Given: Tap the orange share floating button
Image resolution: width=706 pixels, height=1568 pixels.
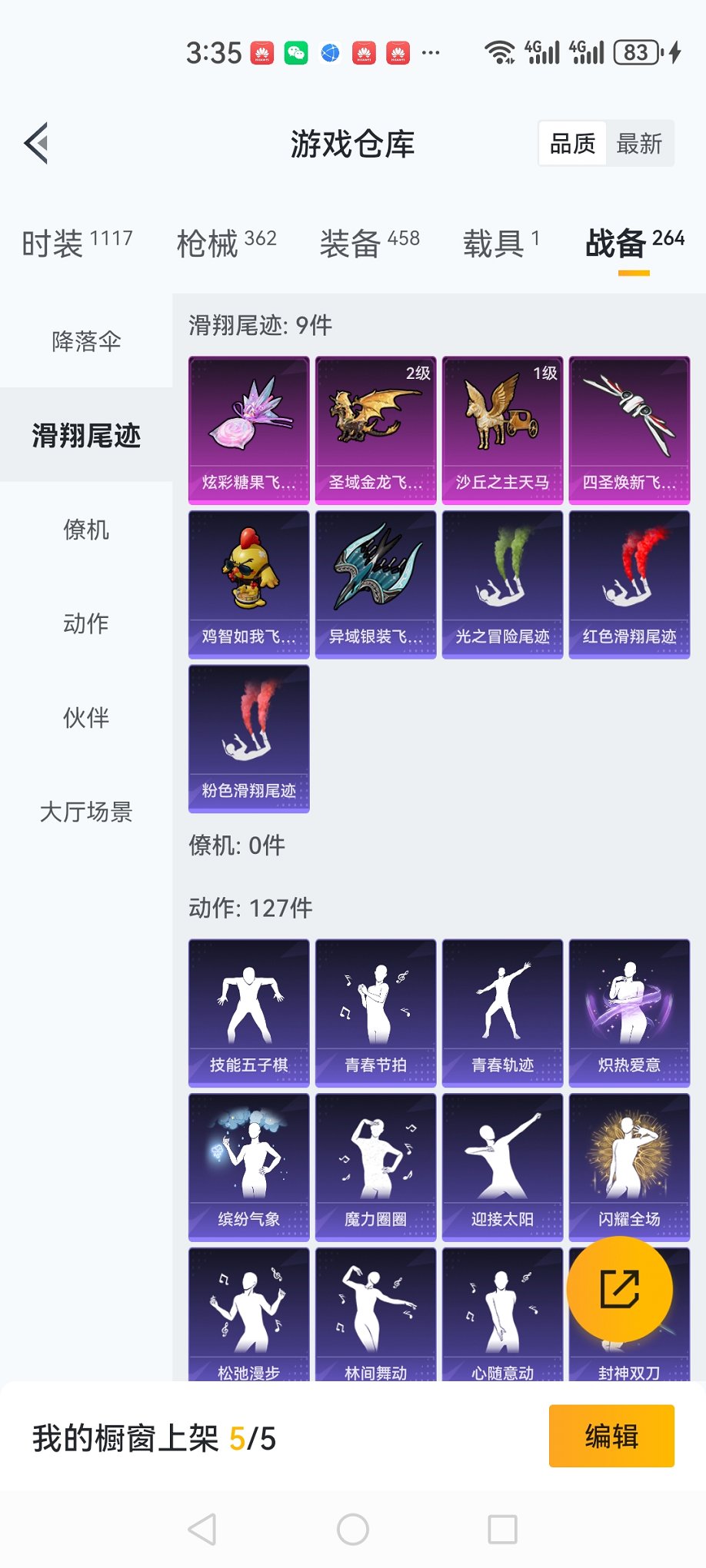Looking at the screenshot, I should coord(619,1289).
